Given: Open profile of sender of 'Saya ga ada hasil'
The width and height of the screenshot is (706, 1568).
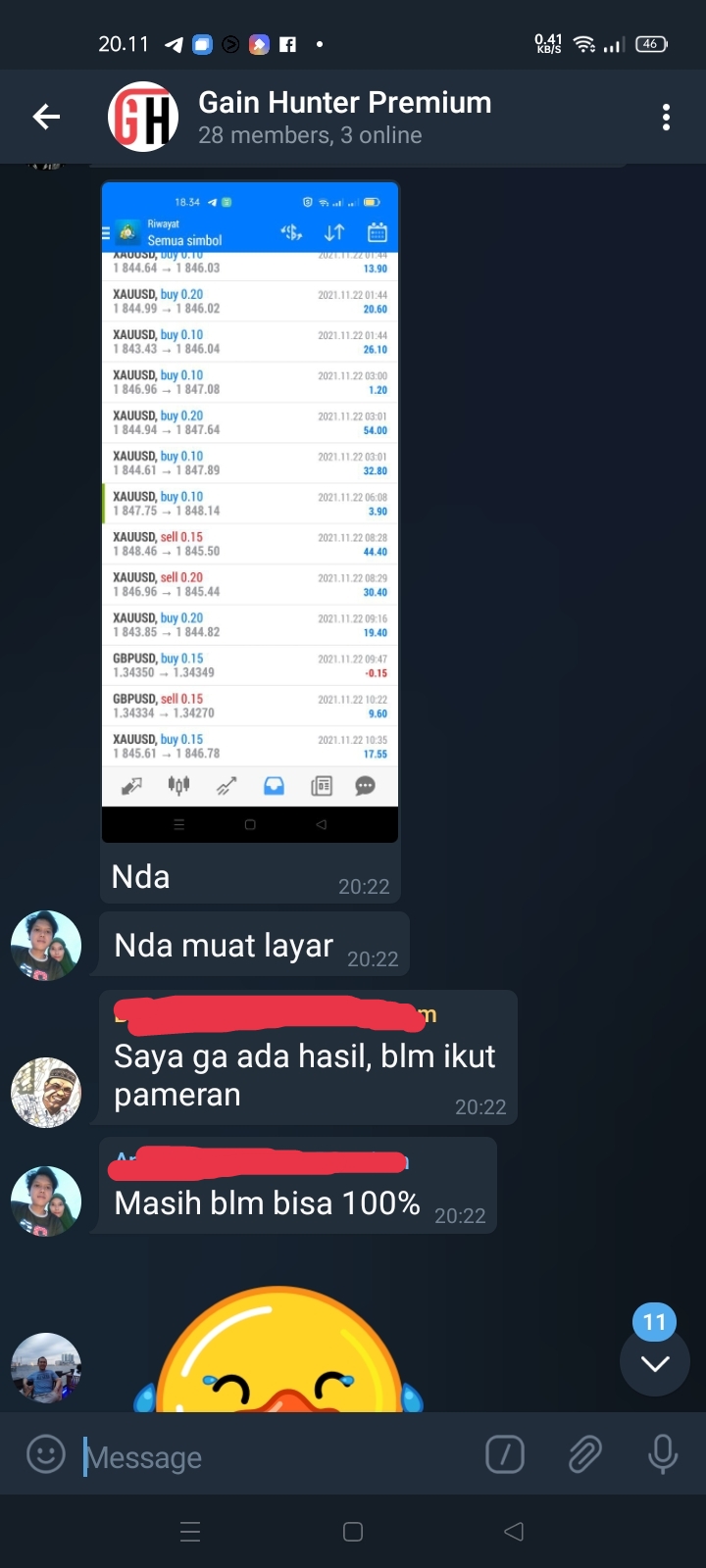Looking at the screenshot, I should [x=45, y=1092].
